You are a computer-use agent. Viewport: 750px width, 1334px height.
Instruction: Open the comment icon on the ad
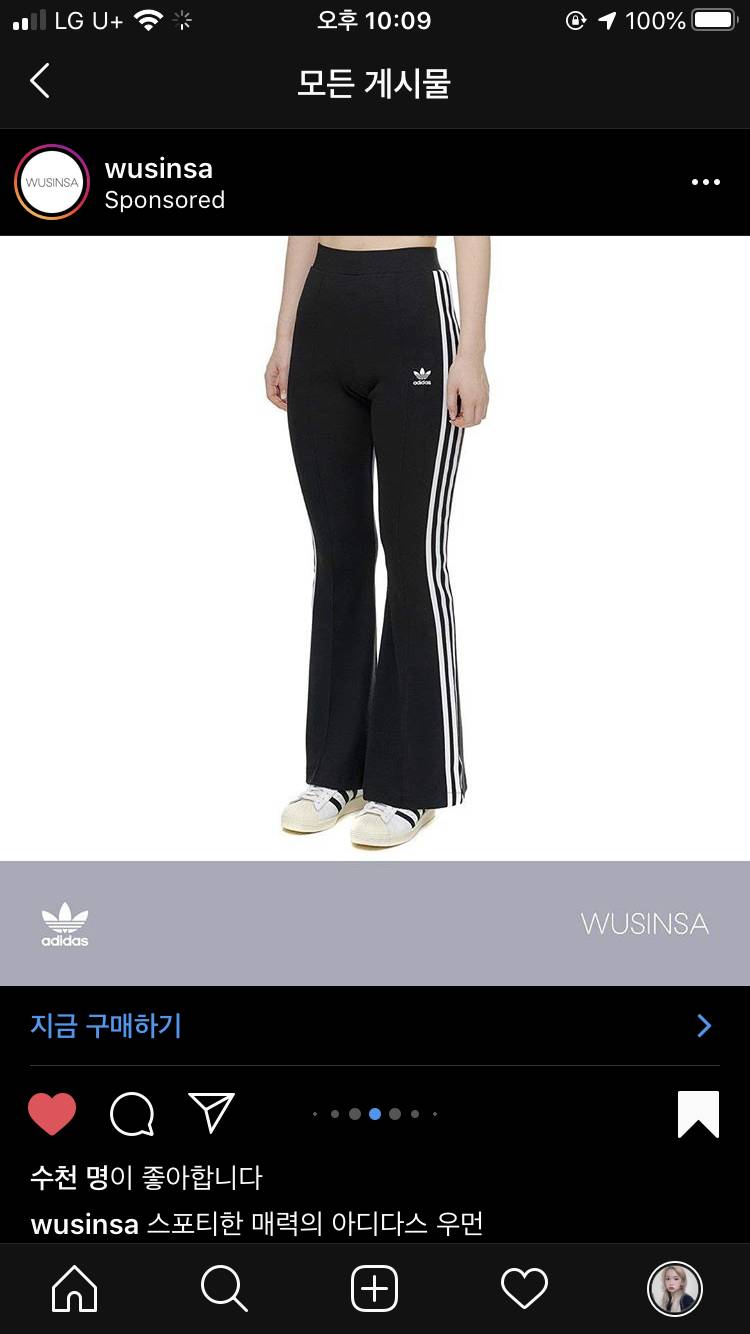tap(131, 1114)
